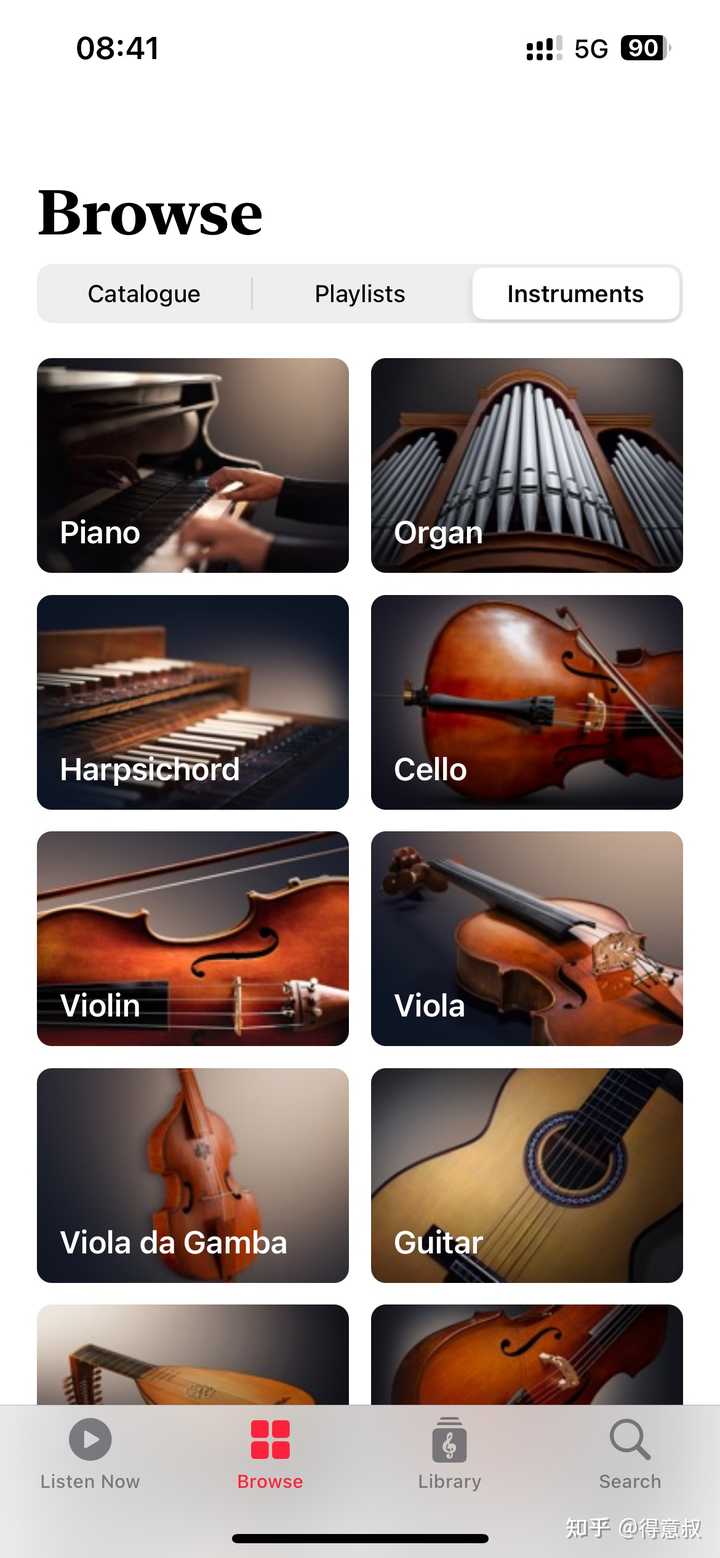Open the Piano instrument tile
Image resolution: width=720 pixels, height=1558 pixels.
pos(193,465)
